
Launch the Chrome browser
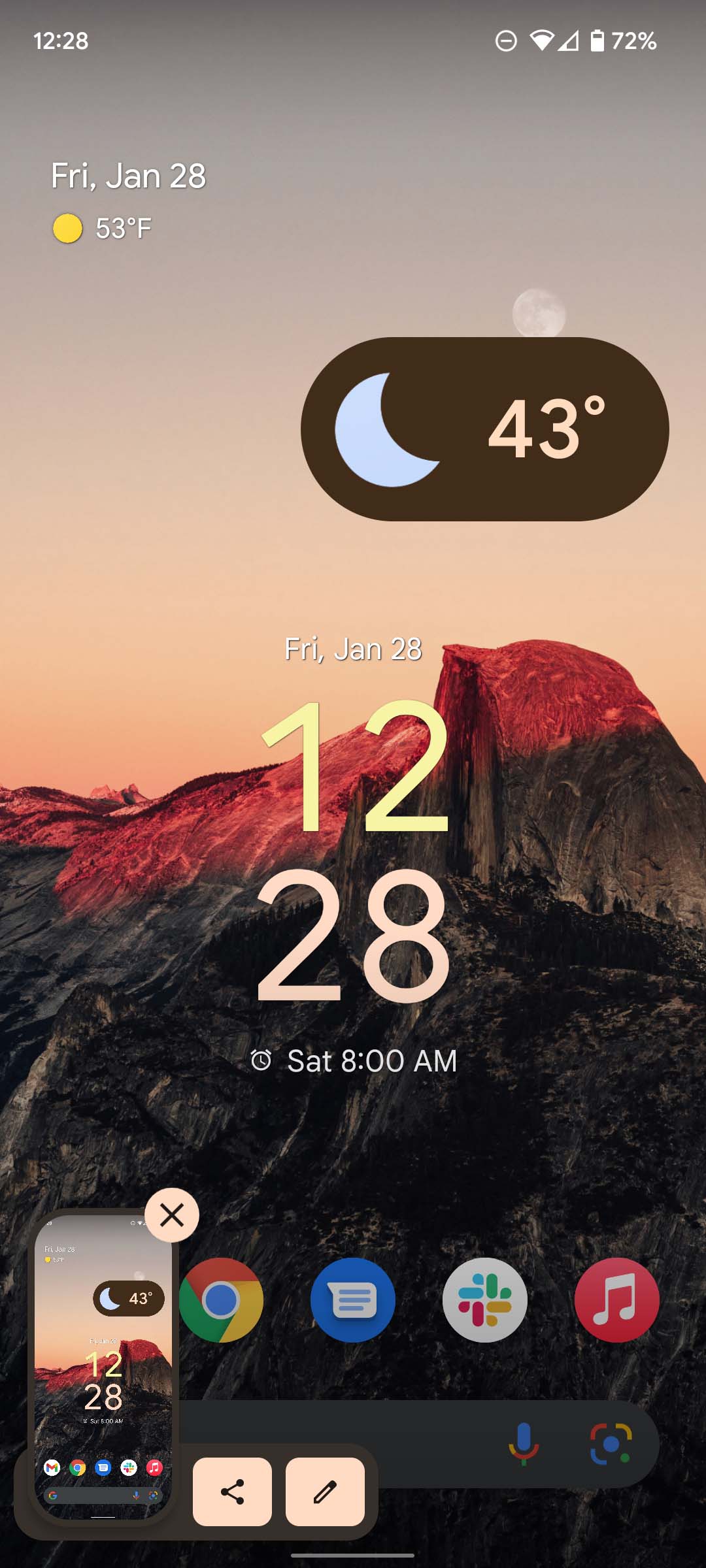(x=221, y=1299)
